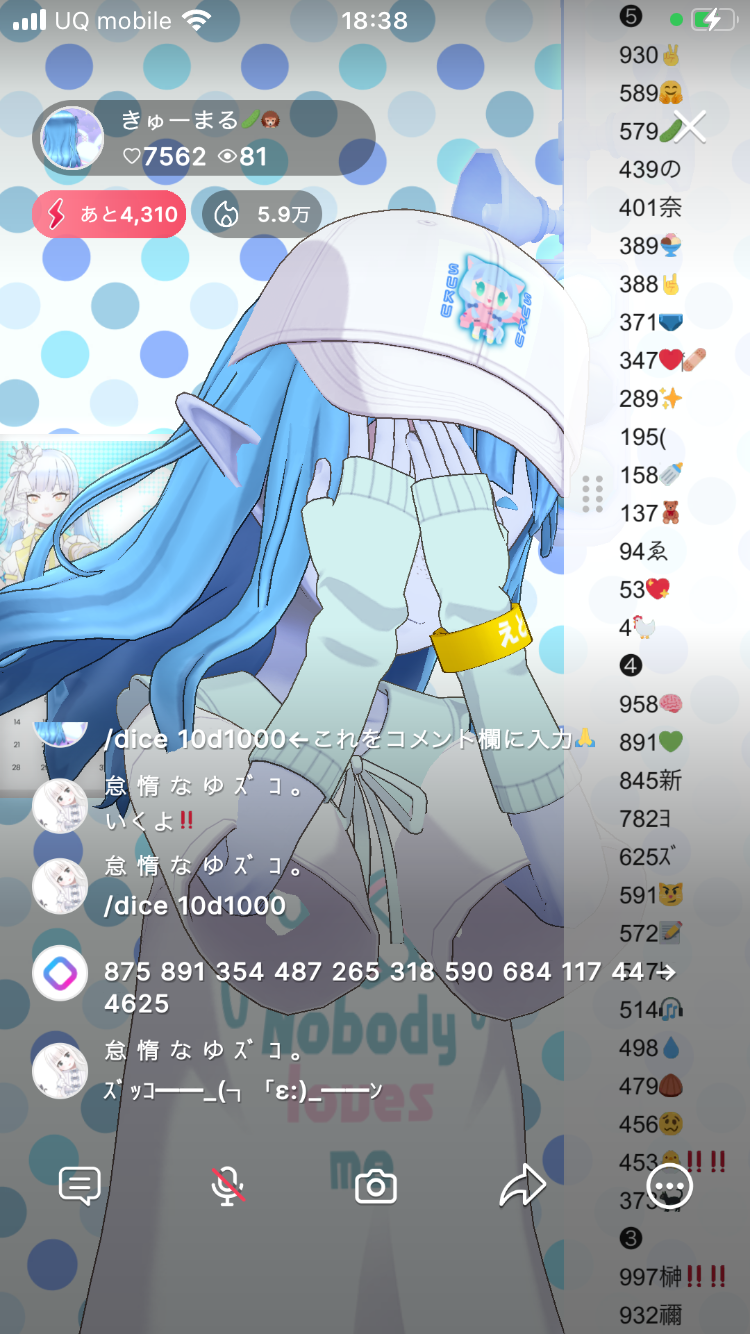Share this live stream
Screen dimensions: 750x1334
tap(522, 1186)
